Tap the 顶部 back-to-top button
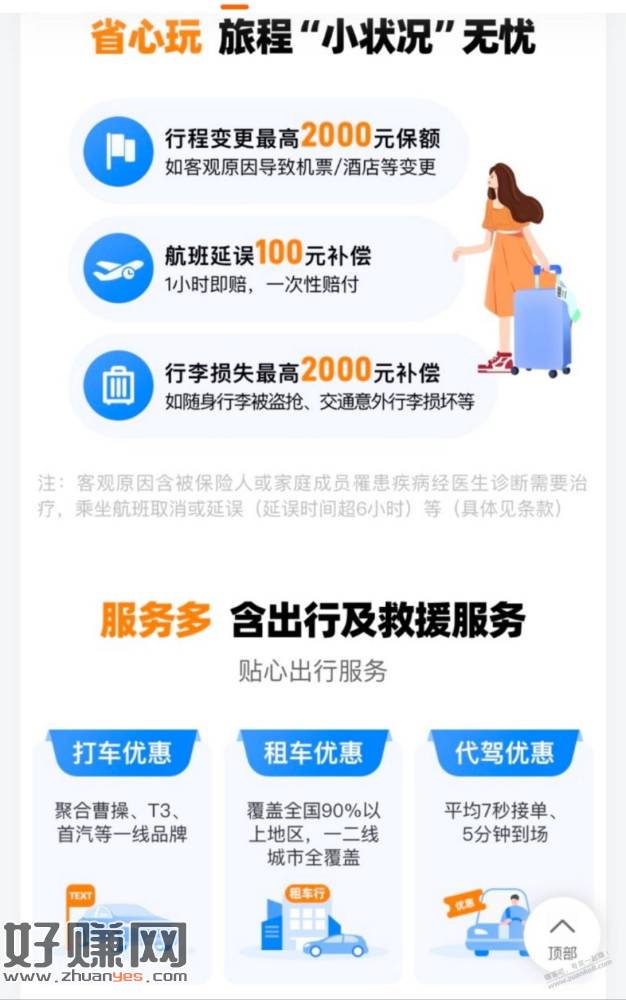 tap(562, 936)
